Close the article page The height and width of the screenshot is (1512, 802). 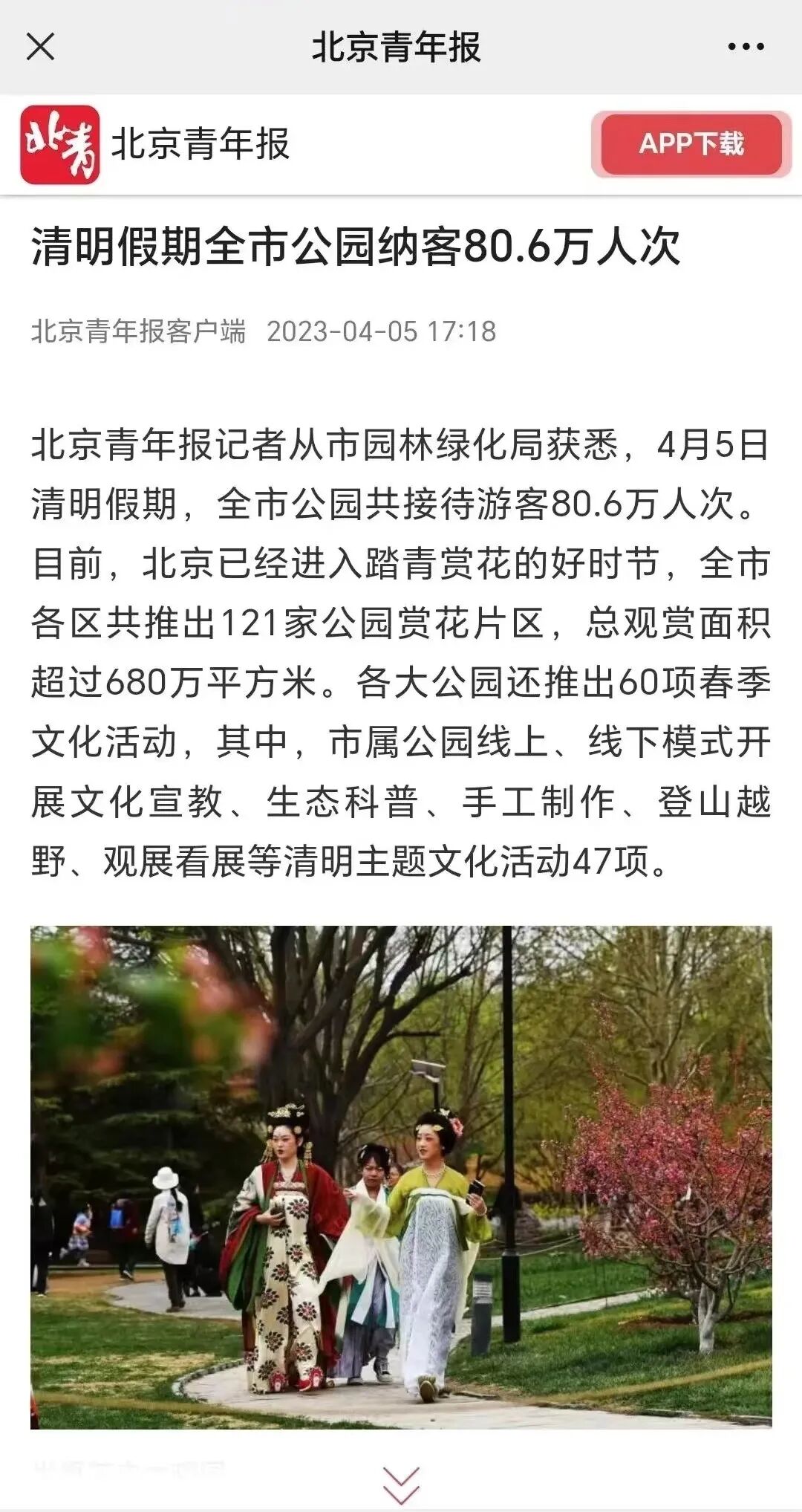(40, 47)
